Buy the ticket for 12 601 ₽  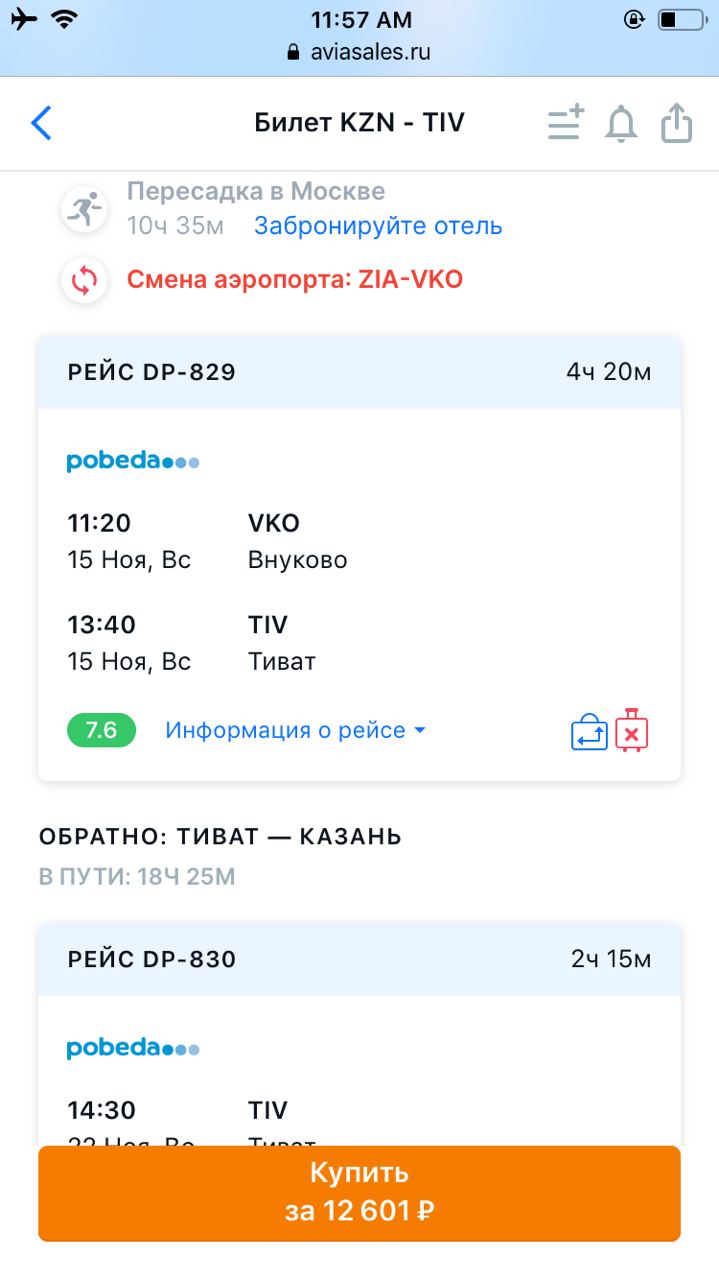359,1193
